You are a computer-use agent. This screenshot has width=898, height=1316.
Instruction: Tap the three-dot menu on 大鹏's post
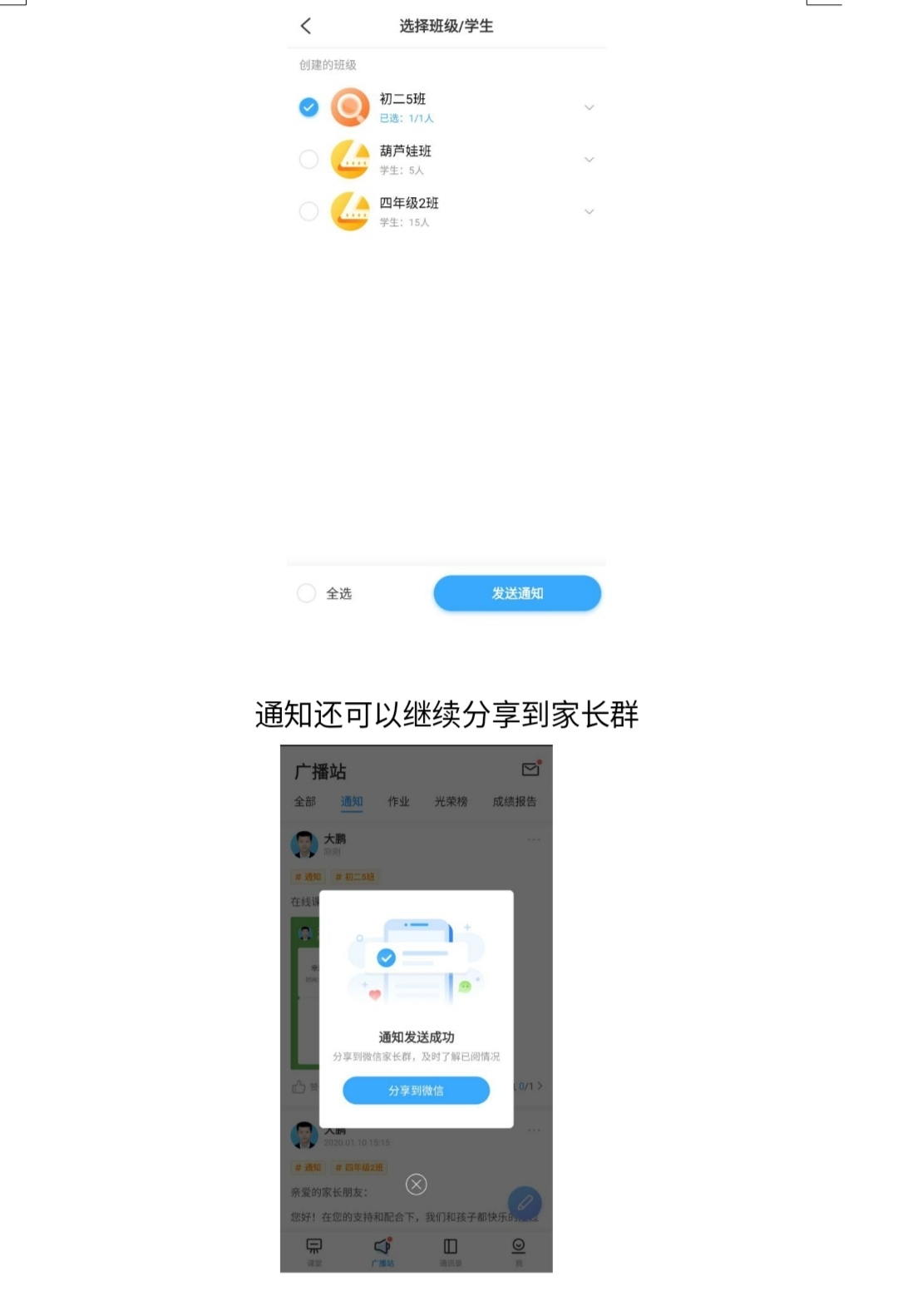click(535, 840)
